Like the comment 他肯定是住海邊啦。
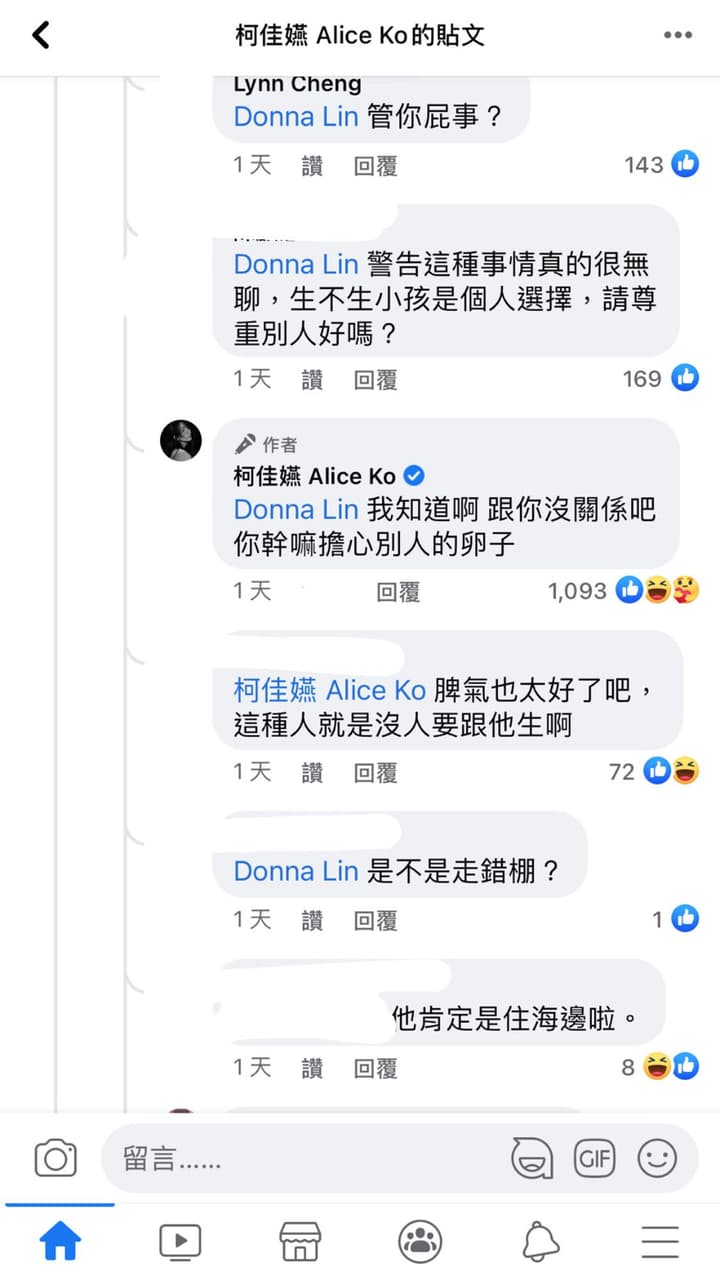Screen dimensions: 720x1280 tap(312, 1067)
